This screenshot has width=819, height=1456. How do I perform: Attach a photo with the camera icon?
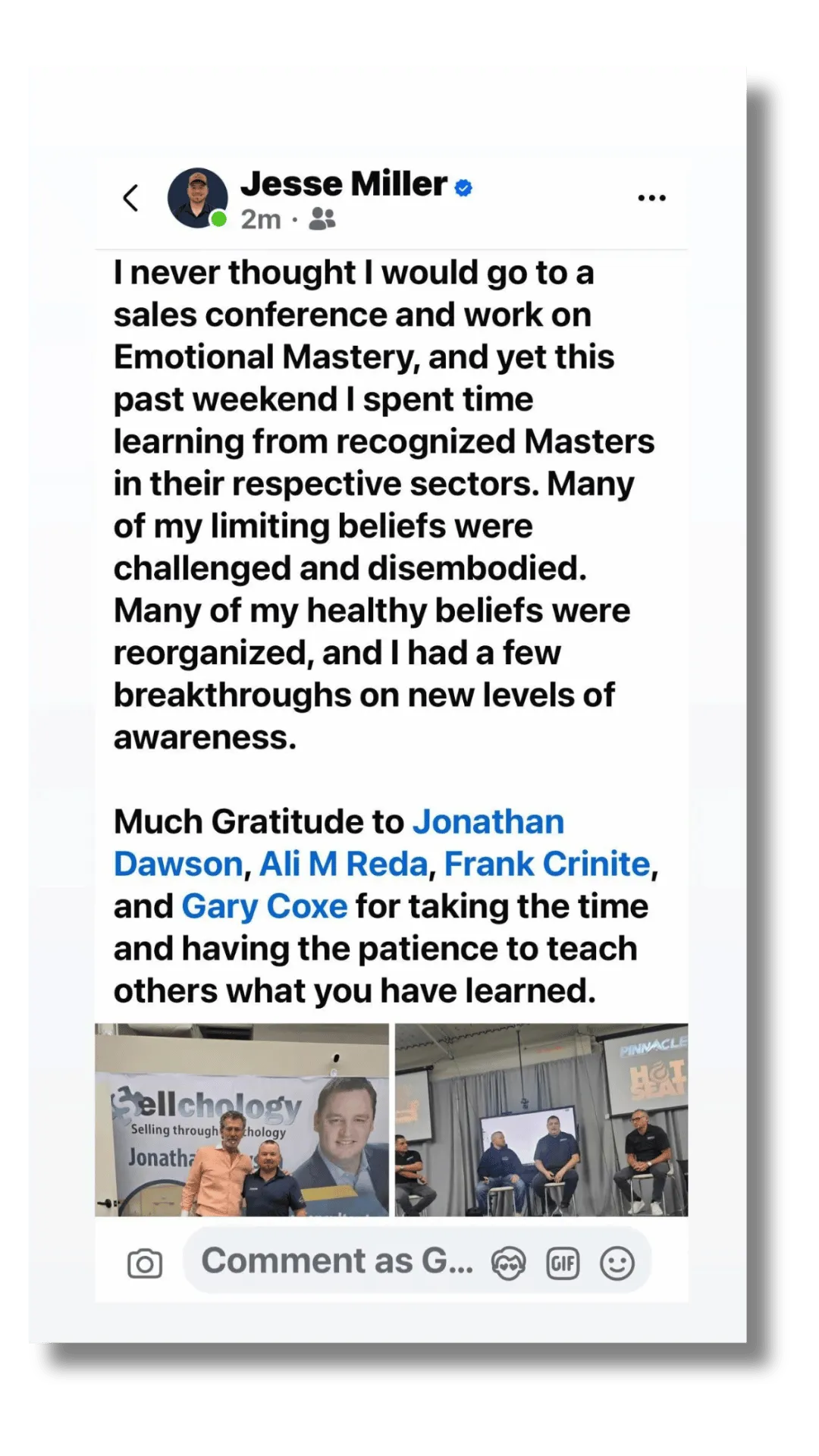pyautogui.click(x=144, y=1263)
